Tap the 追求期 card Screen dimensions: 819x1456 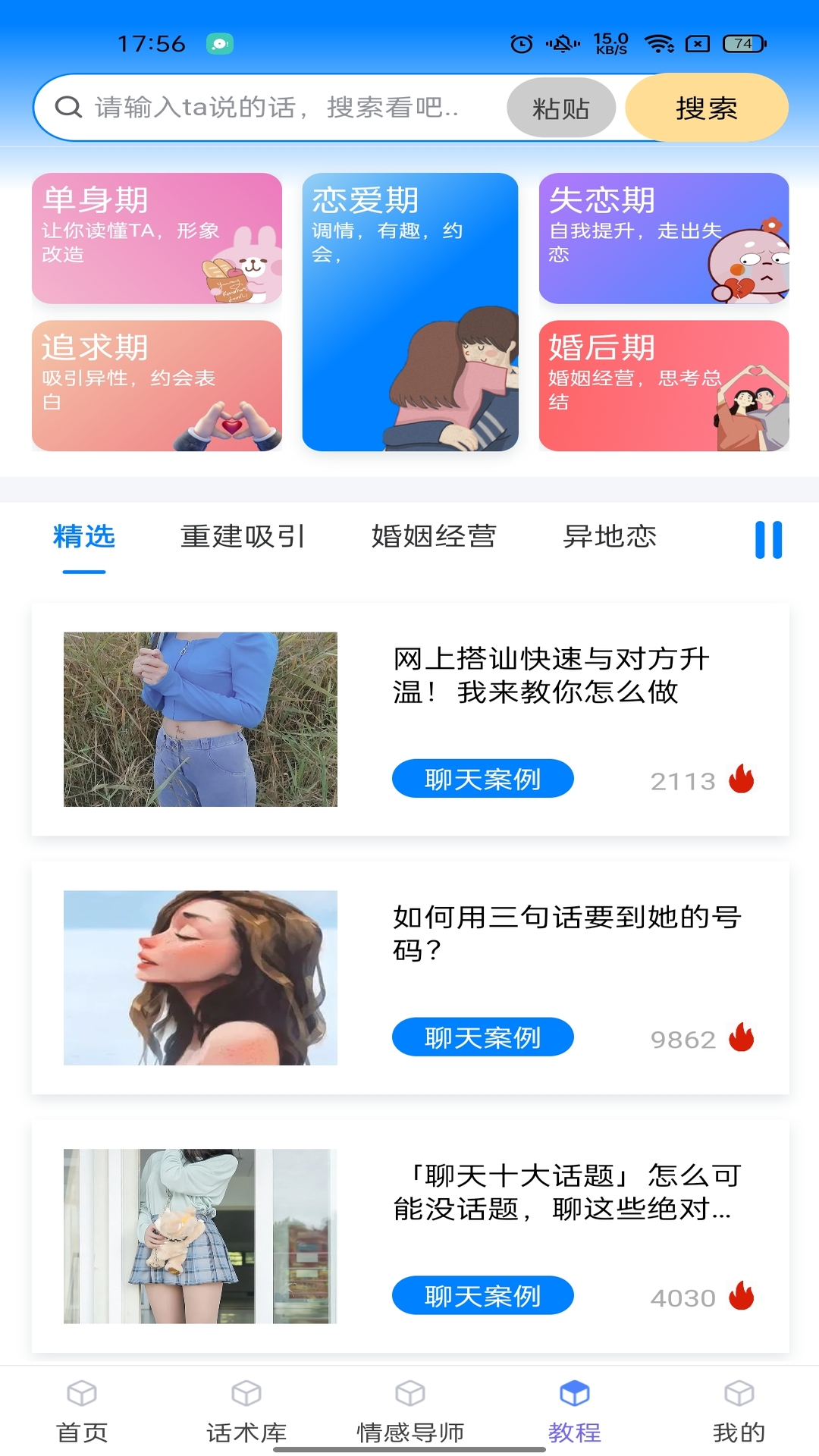click(156, 386)
